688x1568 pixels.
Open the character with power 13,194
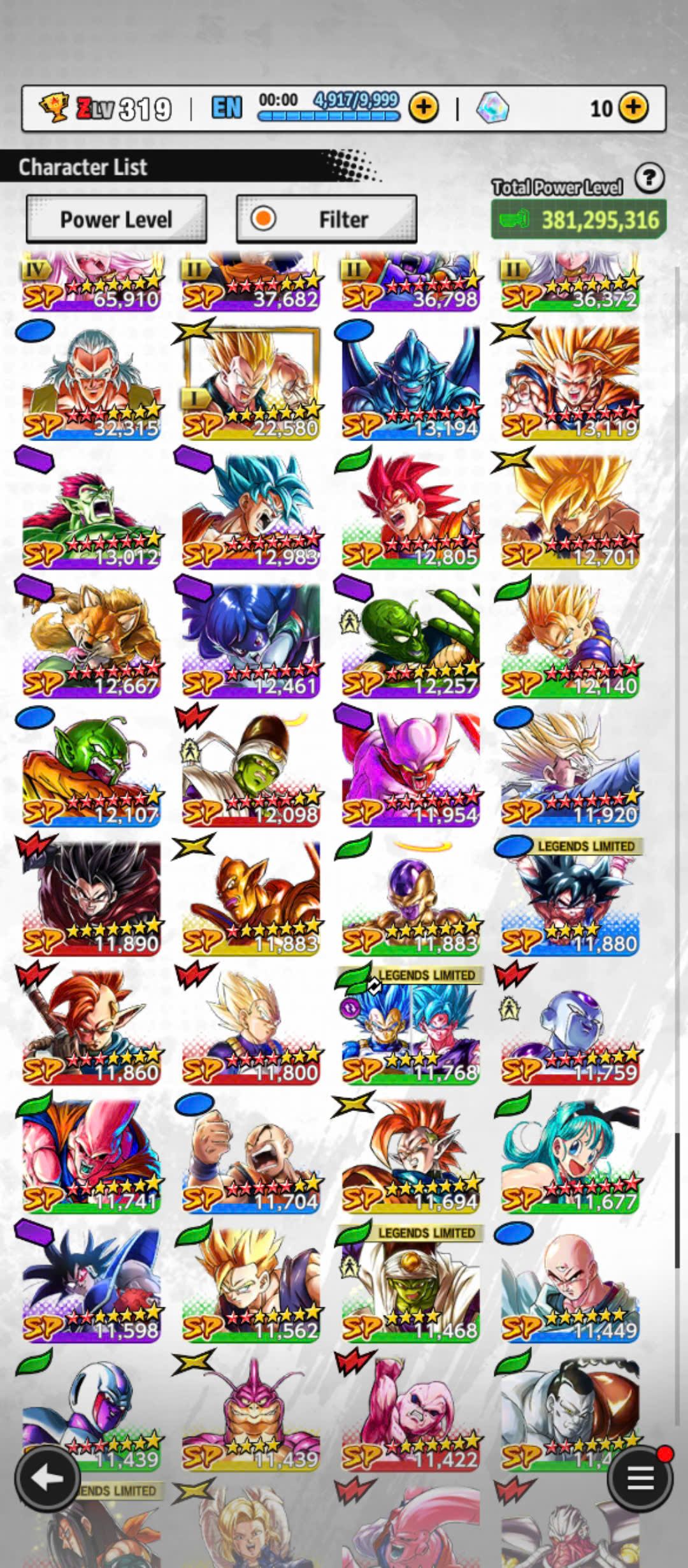coord(410,382)
